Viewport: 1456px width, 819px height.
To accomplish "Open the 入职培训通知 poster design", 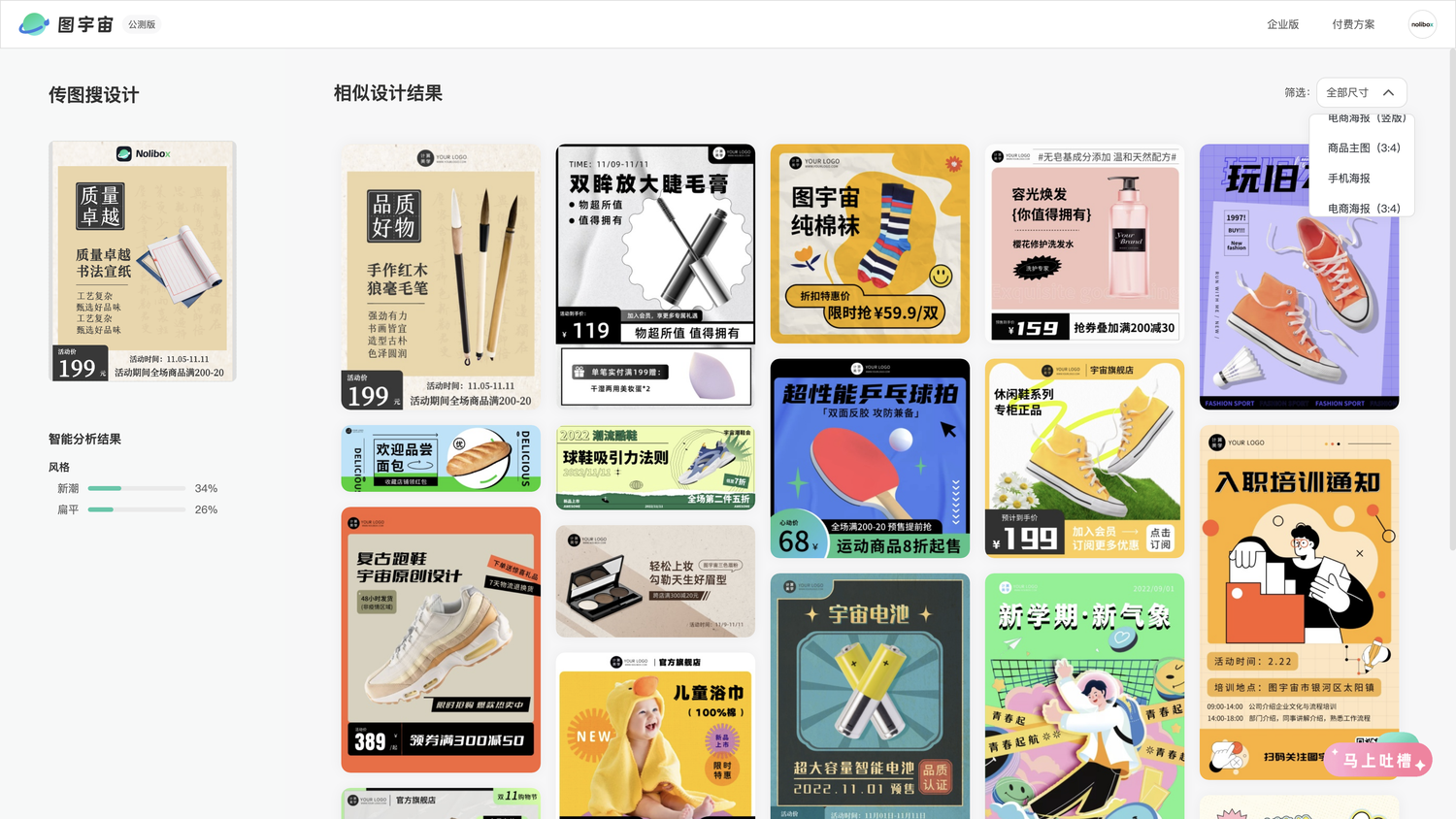I will (1299, 602).
